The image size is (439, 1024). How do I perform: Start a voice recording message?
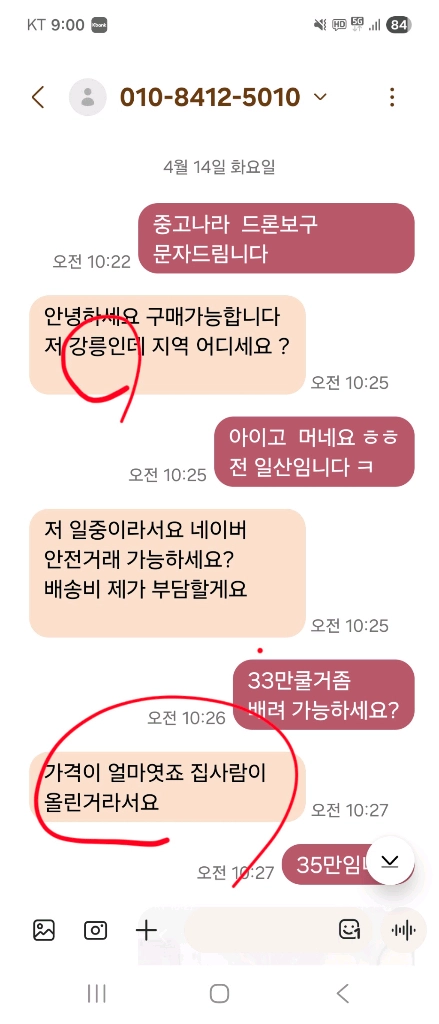click(x=403, y=930)
